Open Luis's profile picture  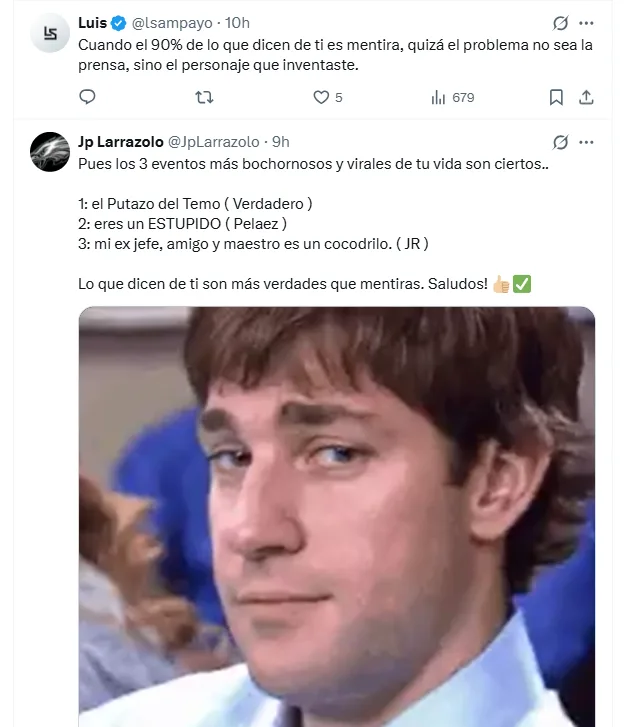click(x=49, y=36)
